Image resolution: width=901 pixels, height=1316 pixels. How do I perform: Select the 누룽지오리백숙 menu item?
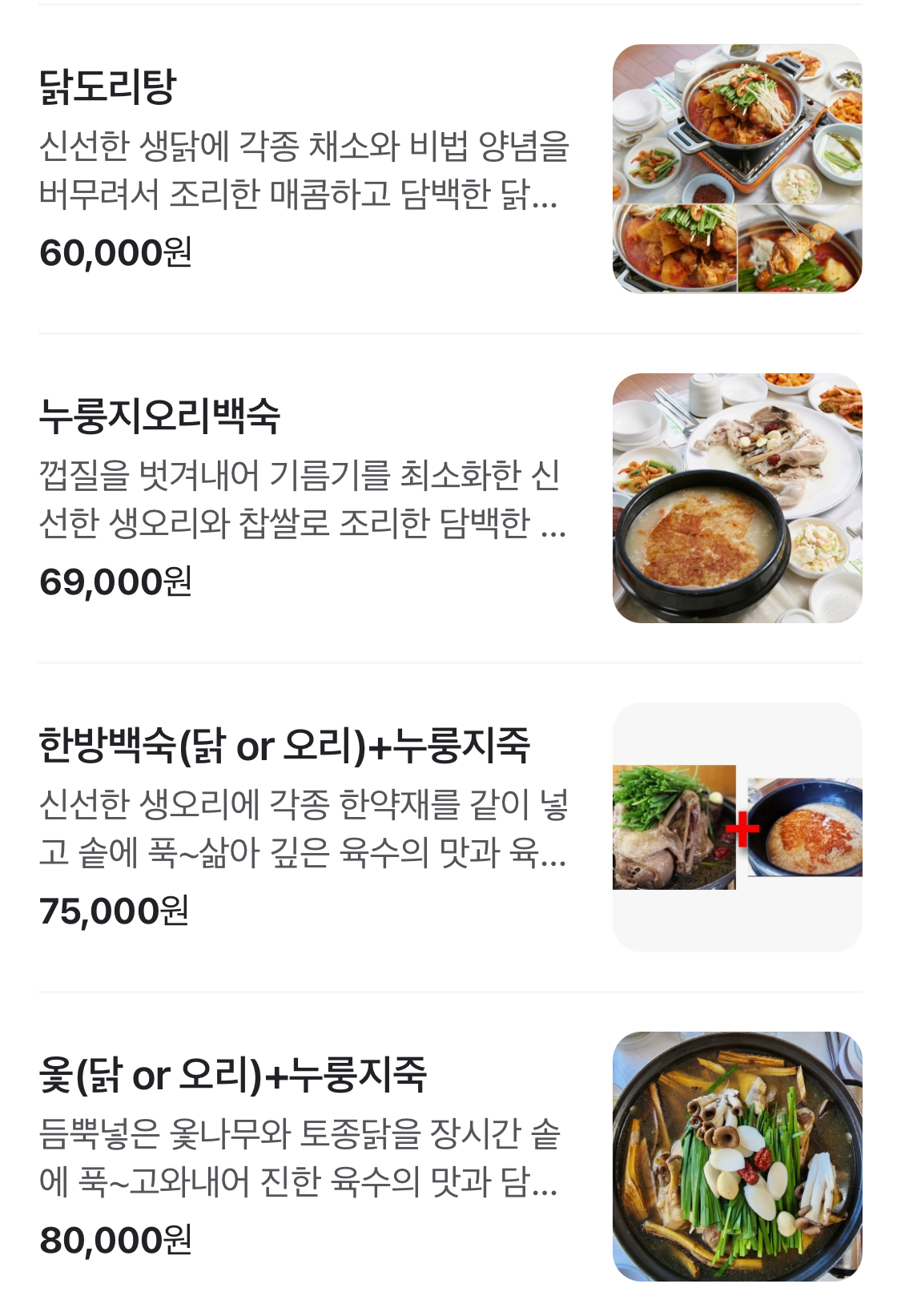click(160, 416)
